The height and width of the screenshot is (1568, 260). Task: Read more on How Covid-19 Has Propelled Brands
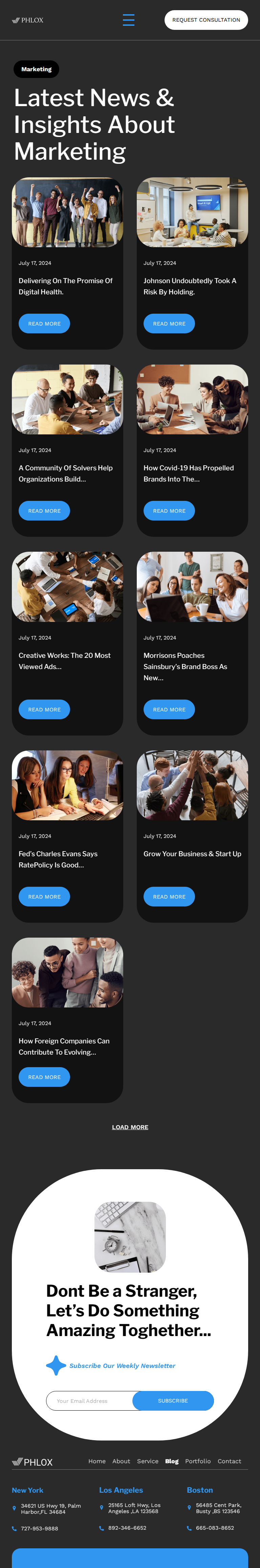pos(169,511)
